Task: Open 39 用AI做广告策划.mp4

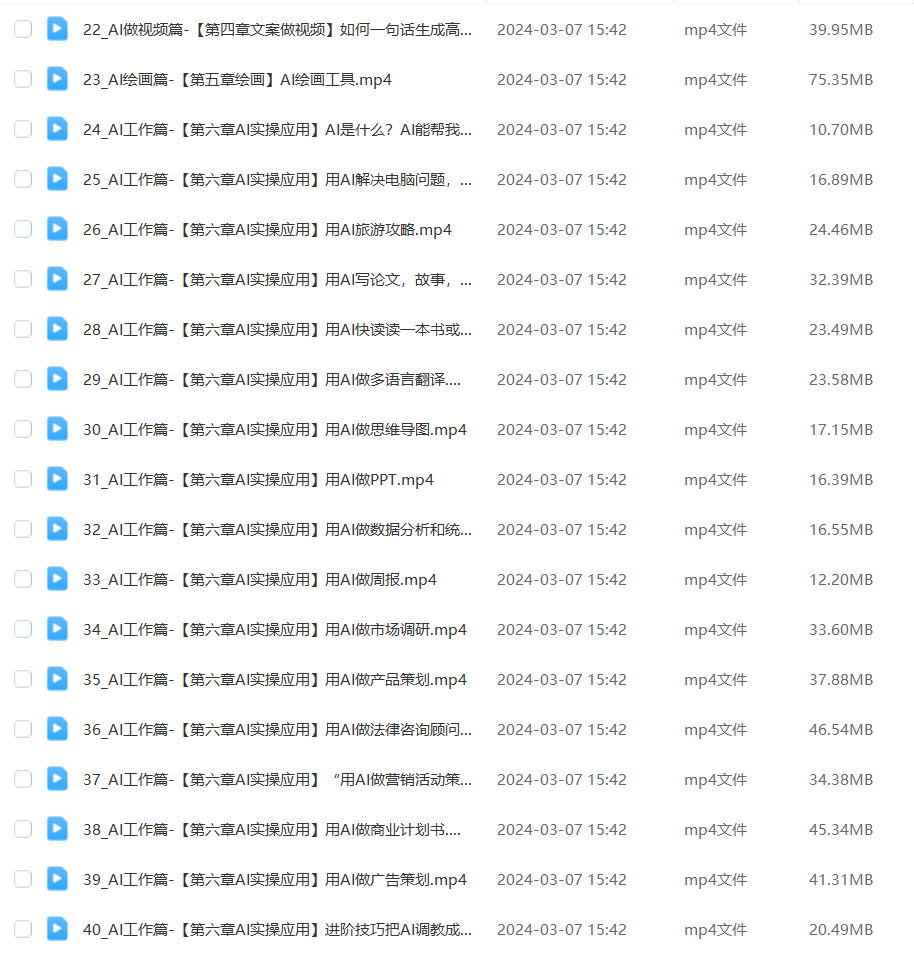Action: pos(274,879)
